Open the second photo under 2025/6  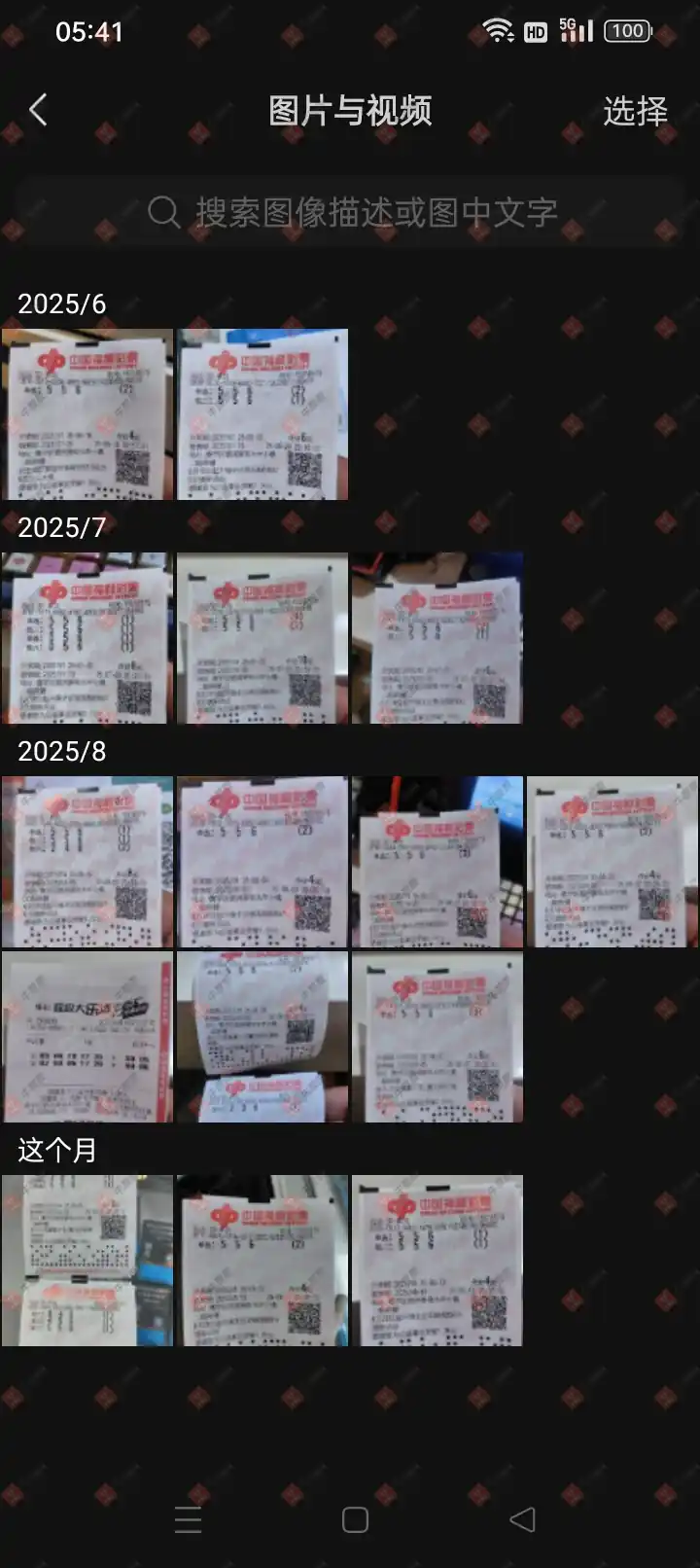(262, 414)
